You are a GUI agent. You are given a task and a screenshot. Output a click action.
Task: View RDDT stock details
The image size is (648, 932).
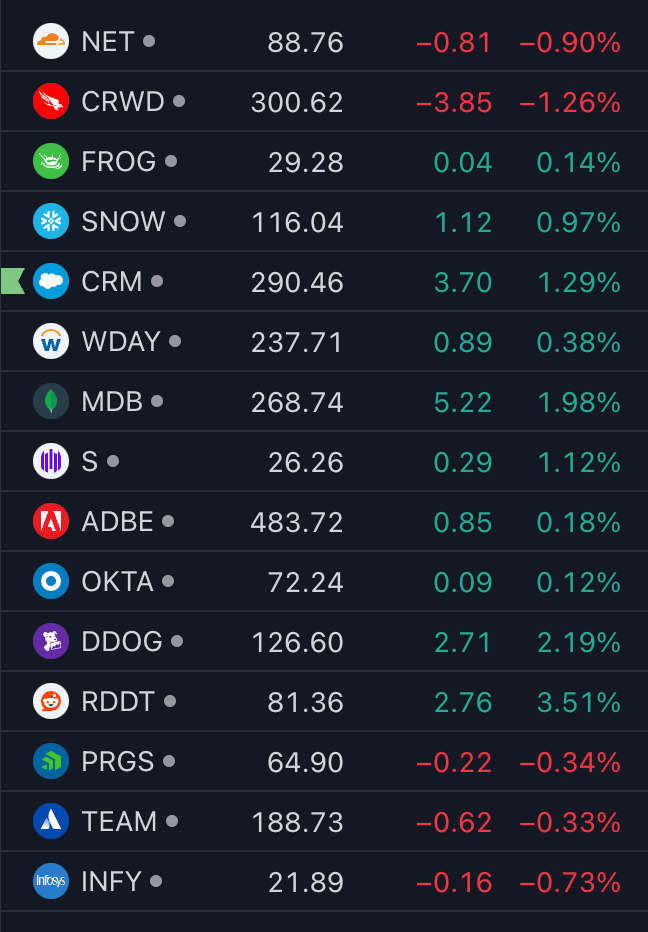[119, 702]
